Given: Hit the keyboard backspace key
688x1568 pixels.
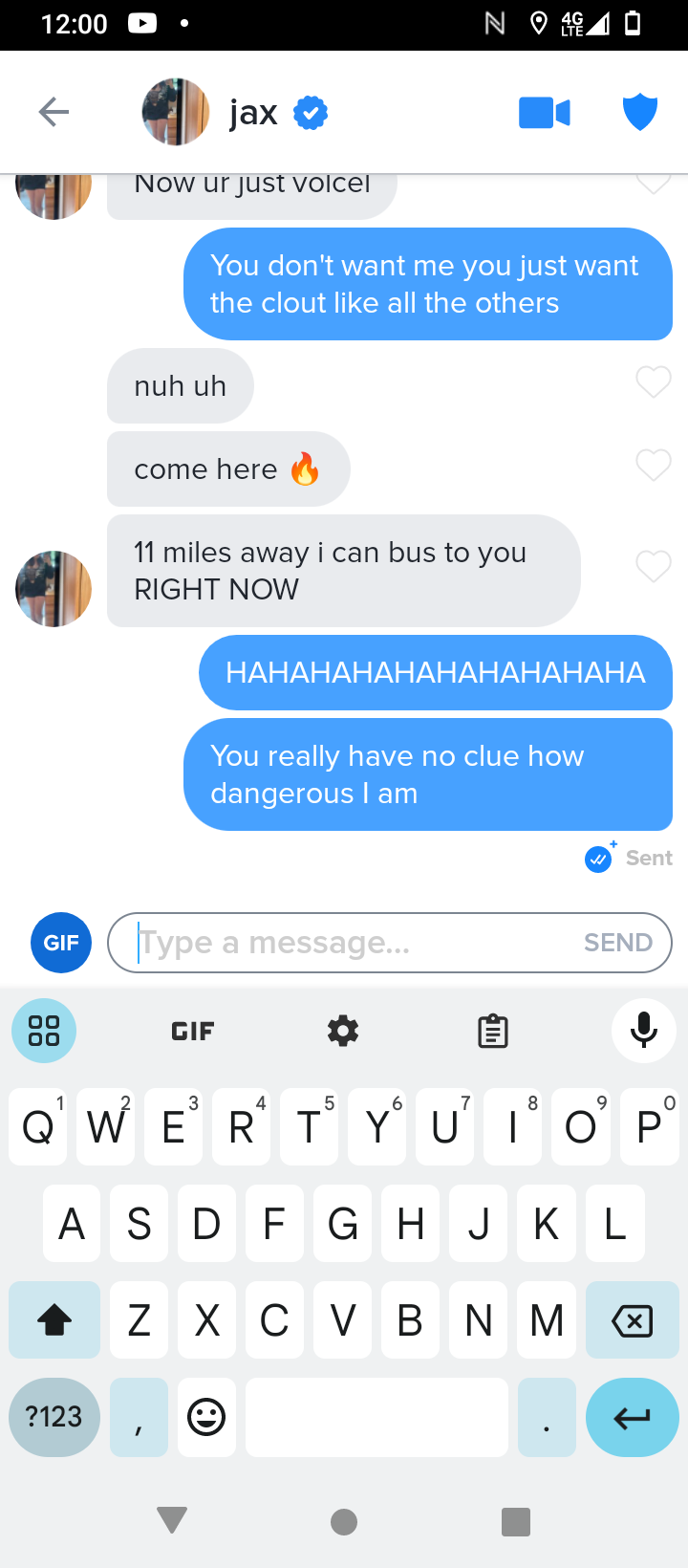Looking at the screenshot, I should 632,1320.
